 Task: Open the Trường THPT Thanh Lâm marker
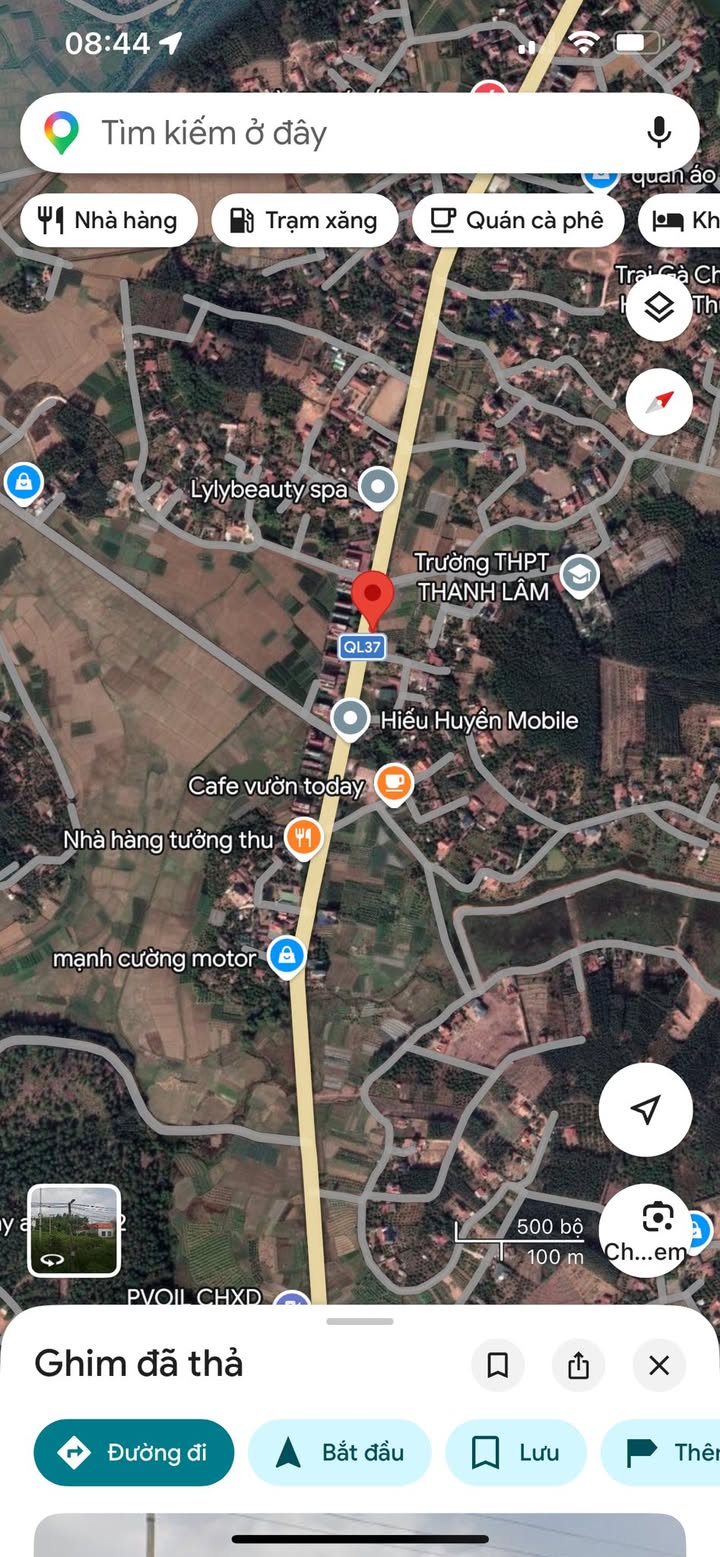(x=579, y=575)
